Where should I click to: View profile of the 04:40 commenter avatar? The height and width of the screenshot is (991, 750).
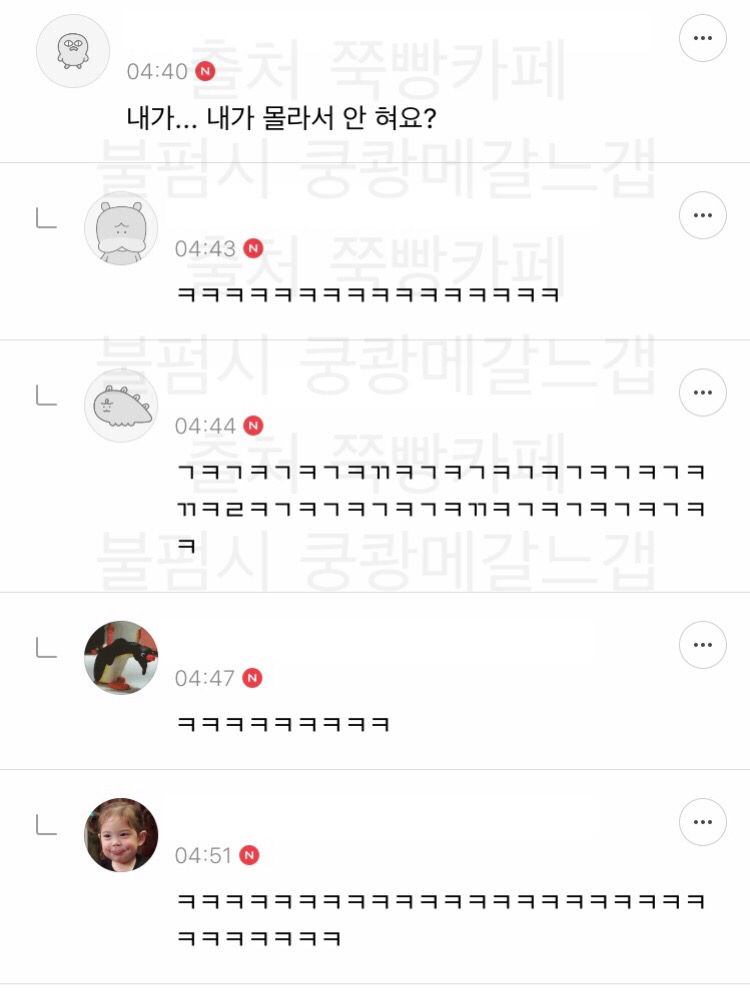pos(72,50)
